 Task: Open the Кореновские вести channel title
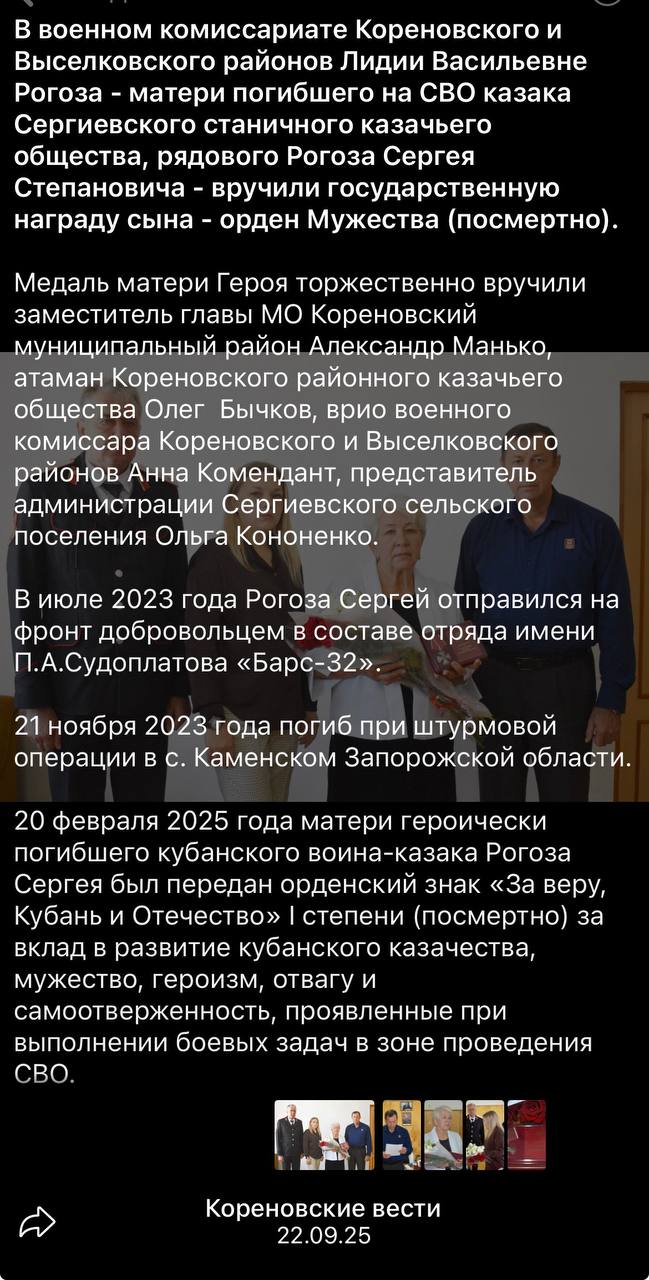click(x=323, y=1208)
